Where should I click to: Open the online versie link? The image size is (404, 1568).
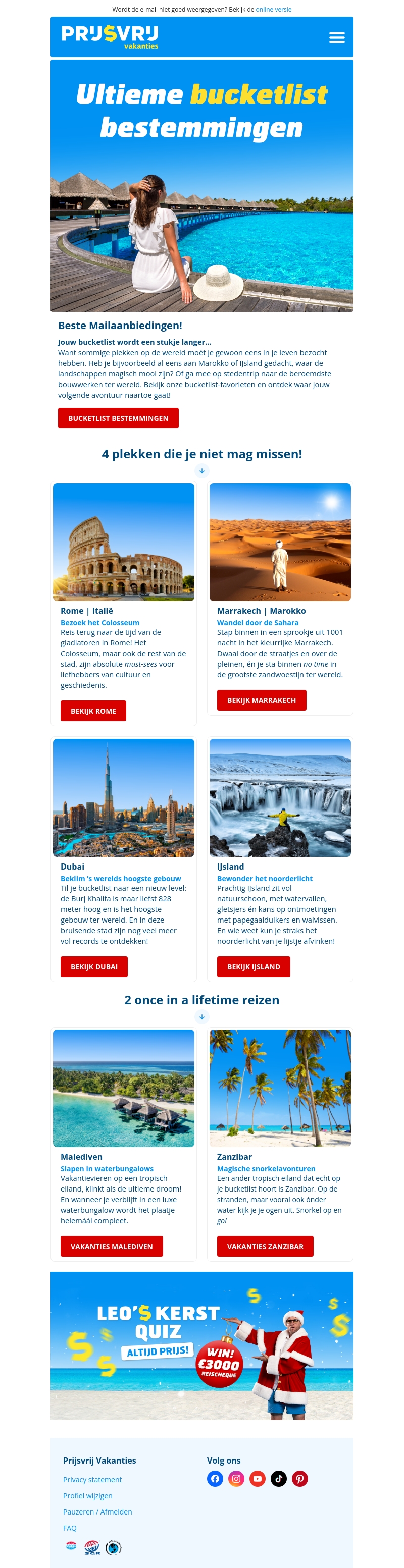point(273,9)
